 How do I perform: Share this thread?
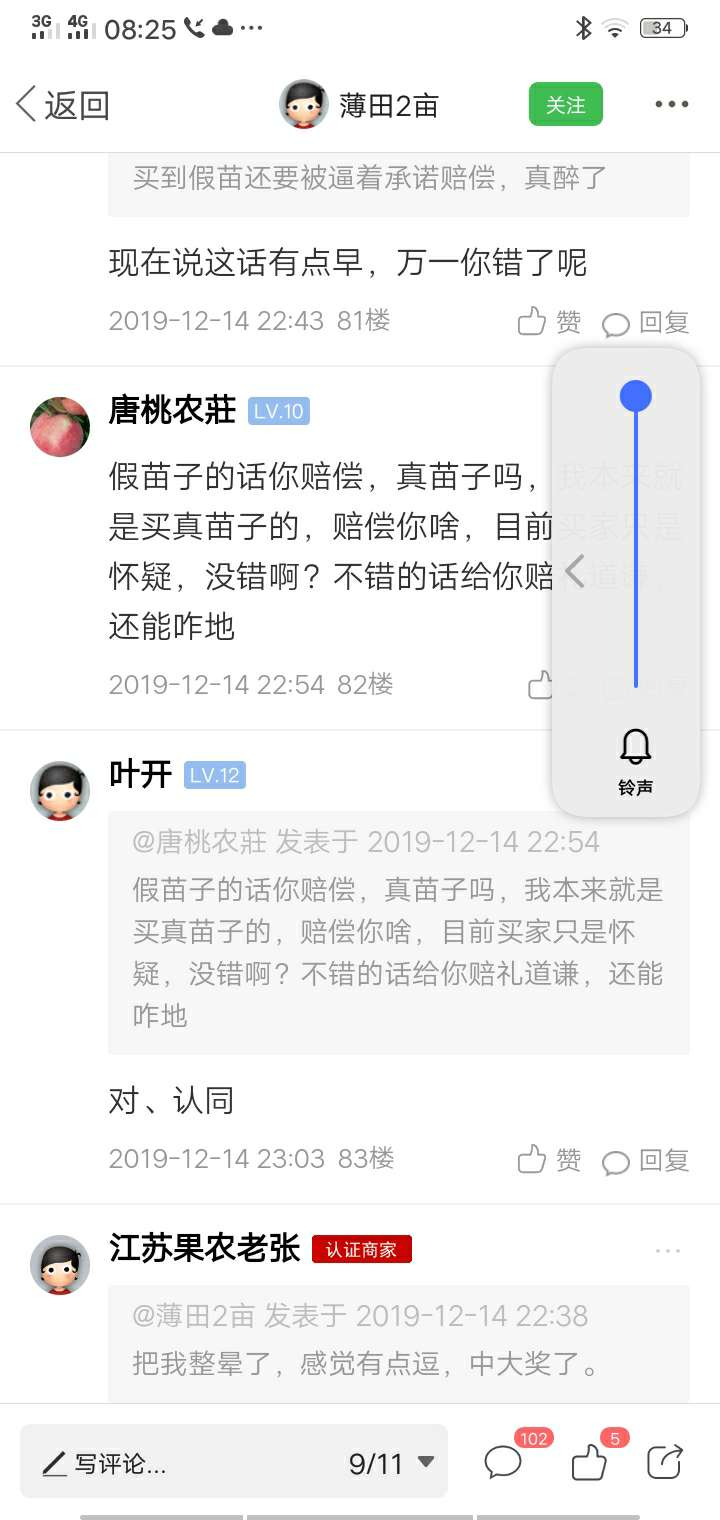pyautogui.click(x=665, y=1462)
